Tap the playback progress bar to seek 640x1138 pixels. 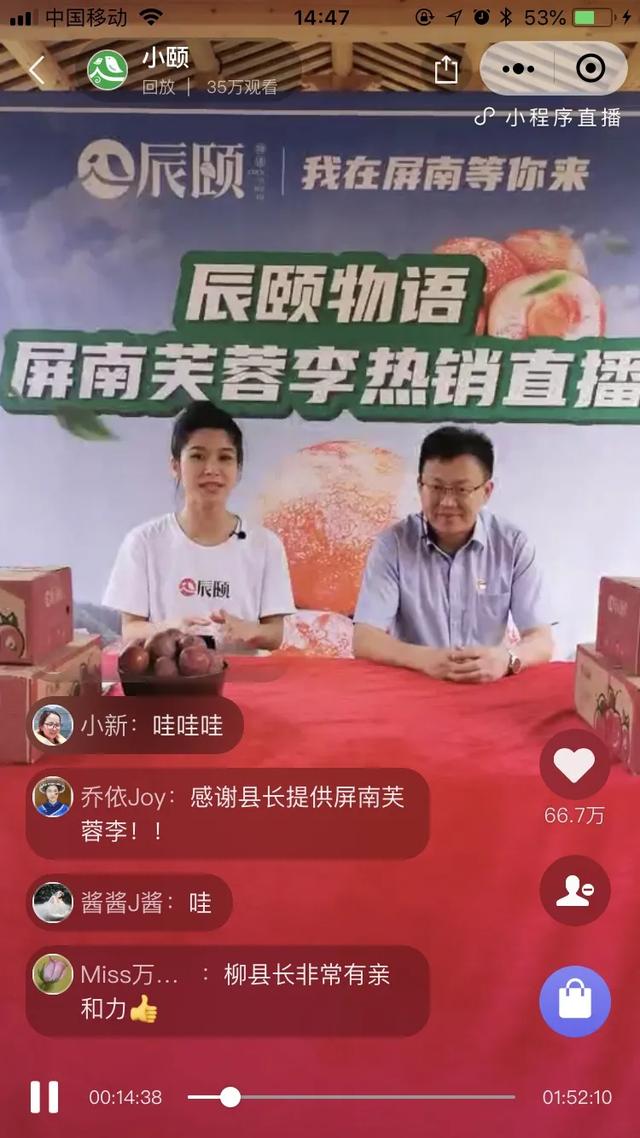[351, 1097]
